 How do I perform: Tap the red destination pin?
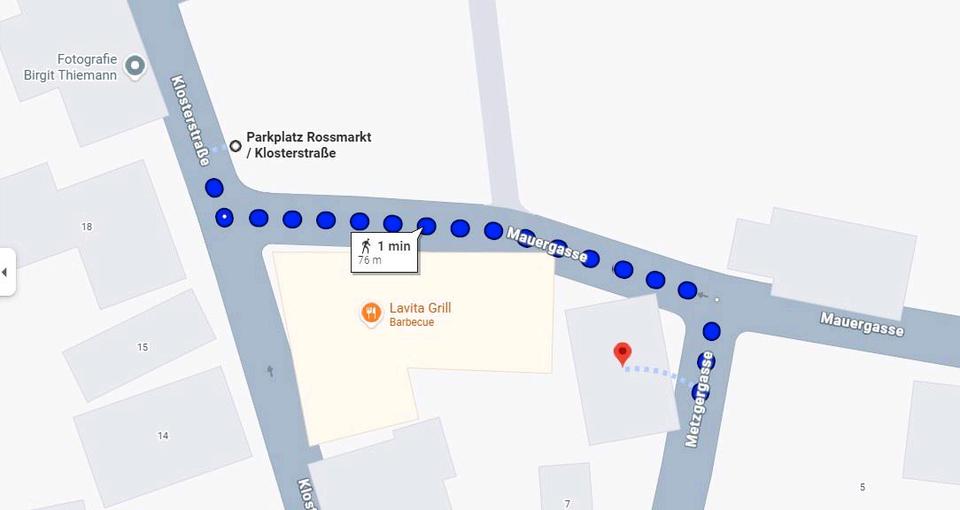(622, 353)
